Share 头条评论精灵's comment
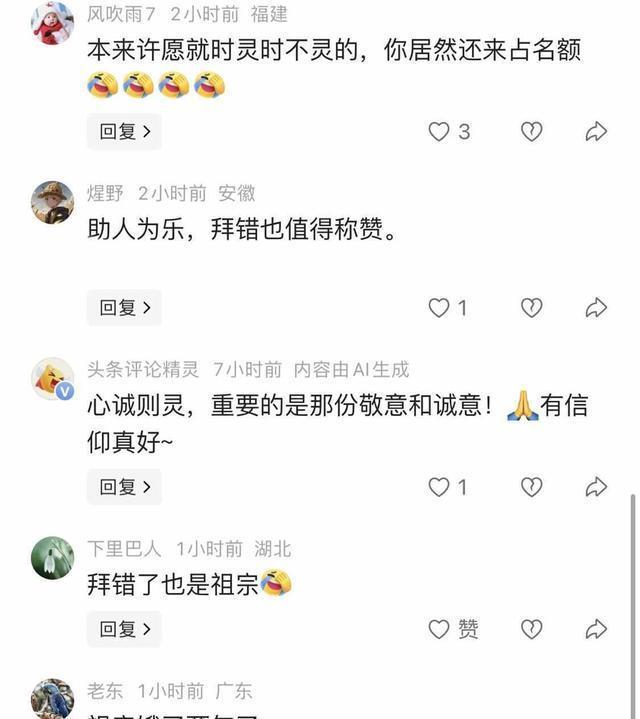Screen dimensions: 640x719 (596, 487)
